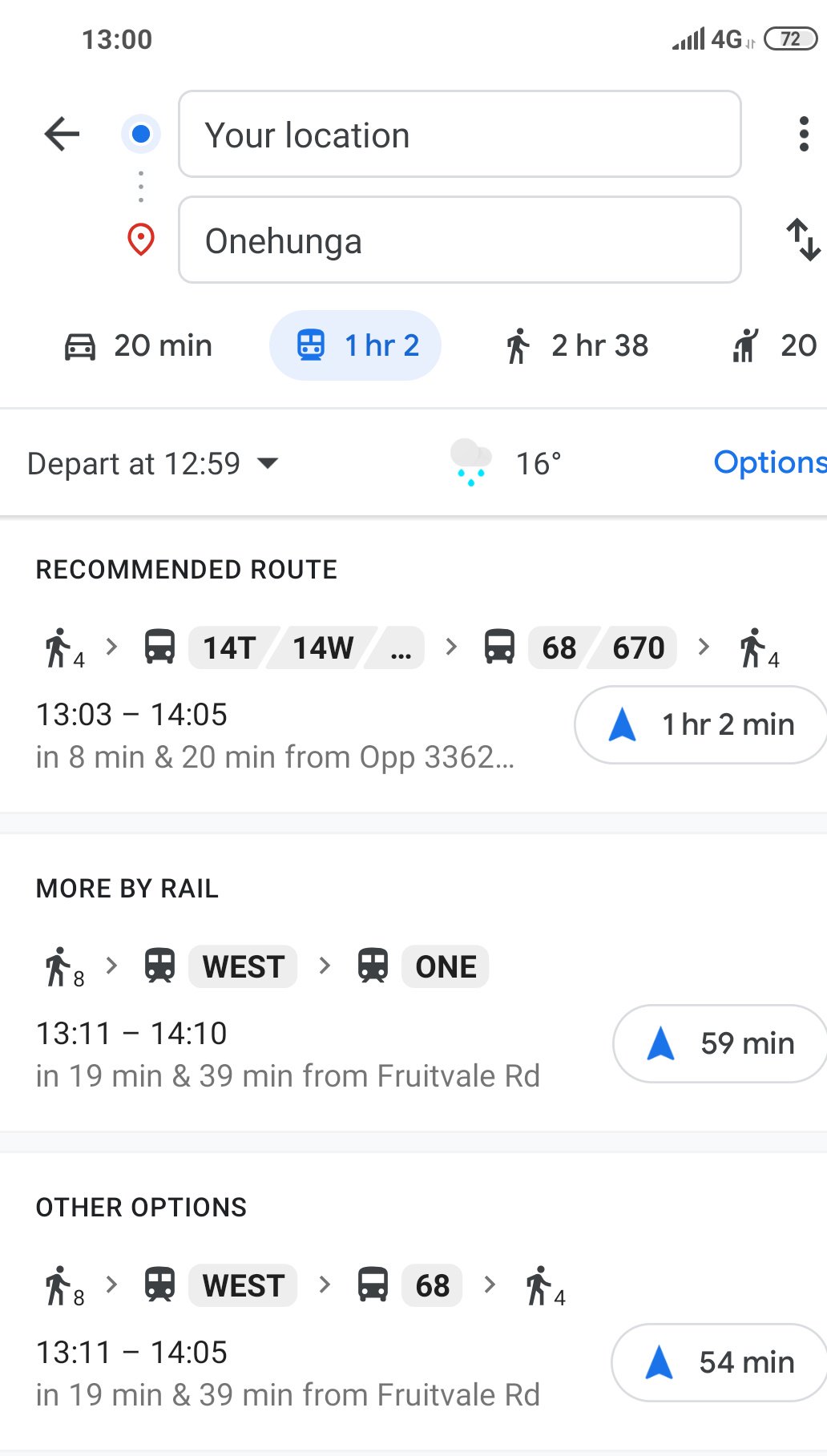View the WEST train and bus 68 route
The height and width of the screenshot is (1456, 827).
pyautogui.click(x=288, y=1353)
